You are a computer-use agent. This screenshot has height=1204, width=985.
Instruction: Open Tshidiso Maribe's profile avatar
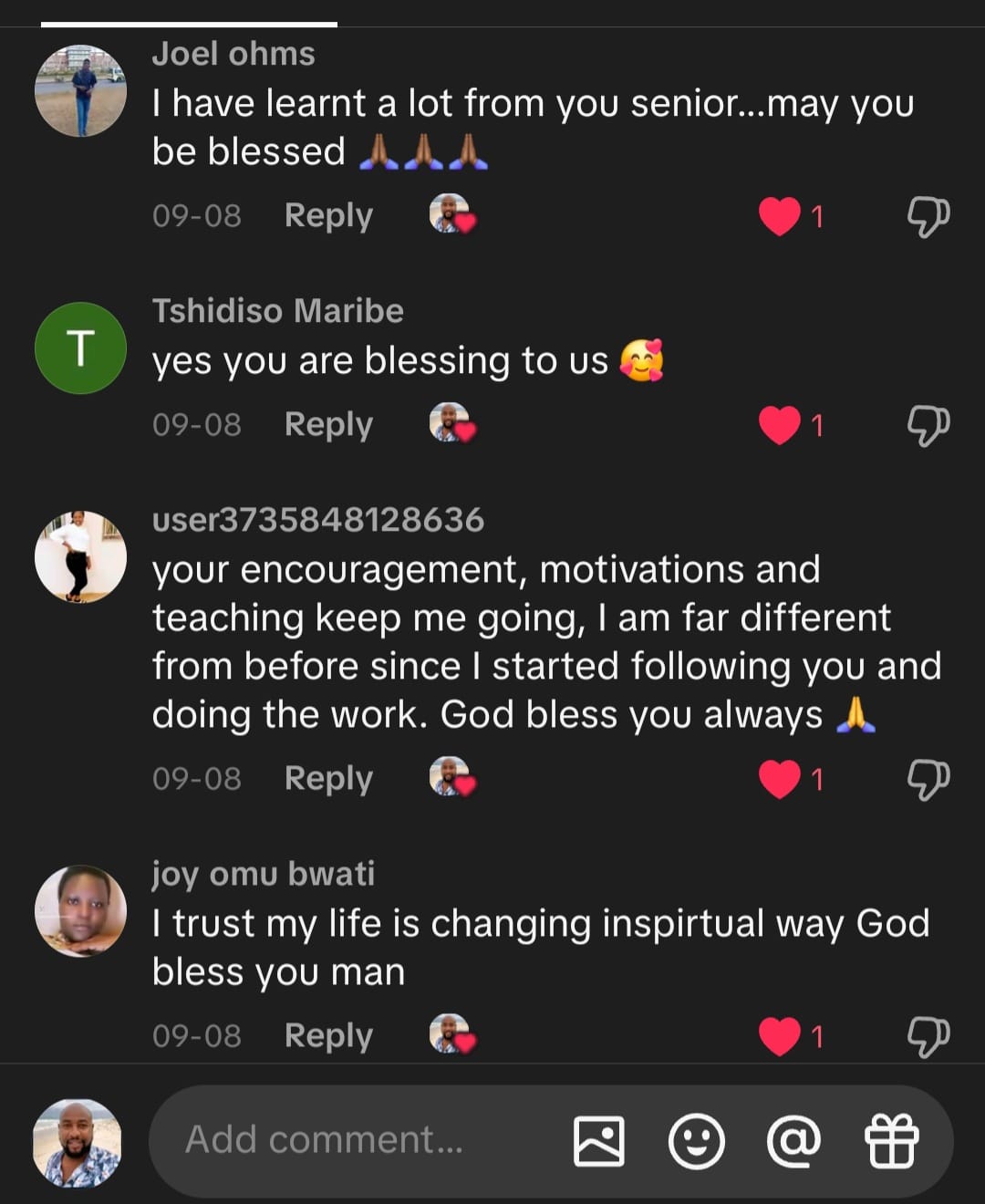[80, 348]
